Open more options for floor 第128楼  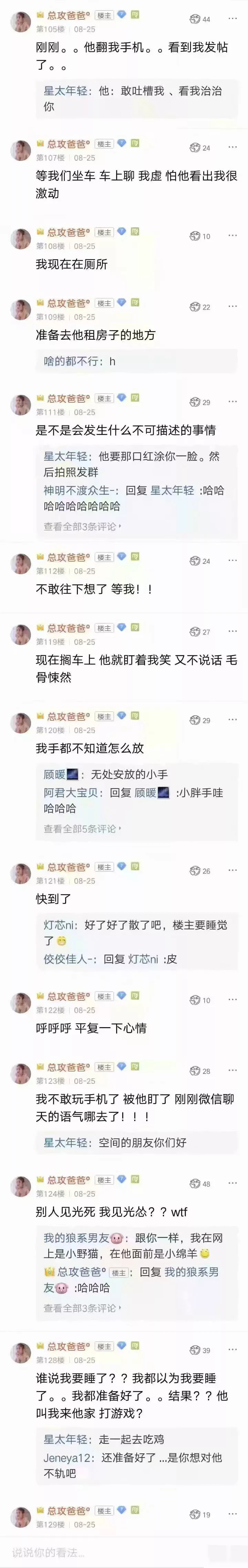click(232, 1350)
